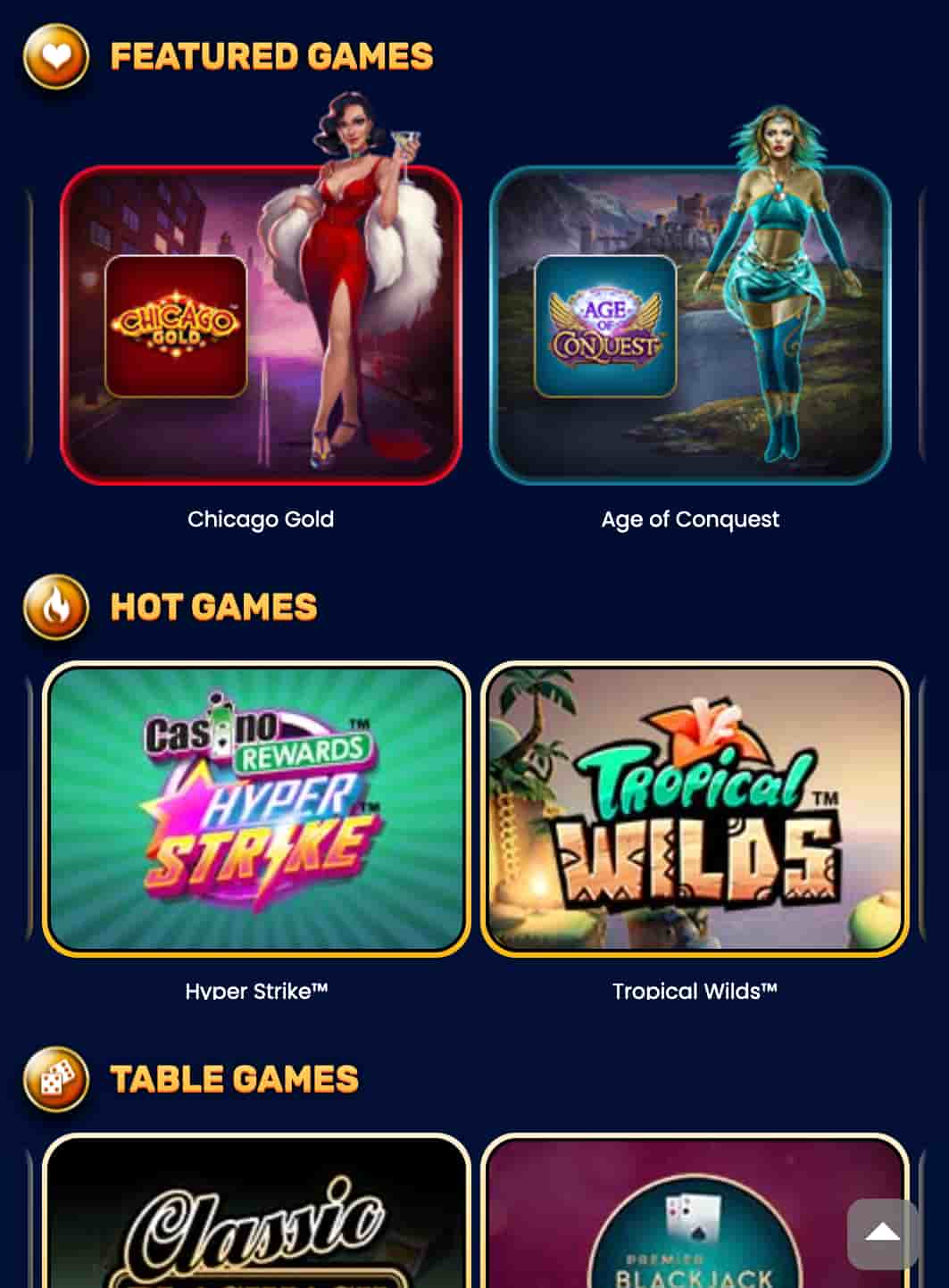The height and width of the screenshot is (1288, 949).
Task: Open the Tropical Wilds slot
Action: 695,809
